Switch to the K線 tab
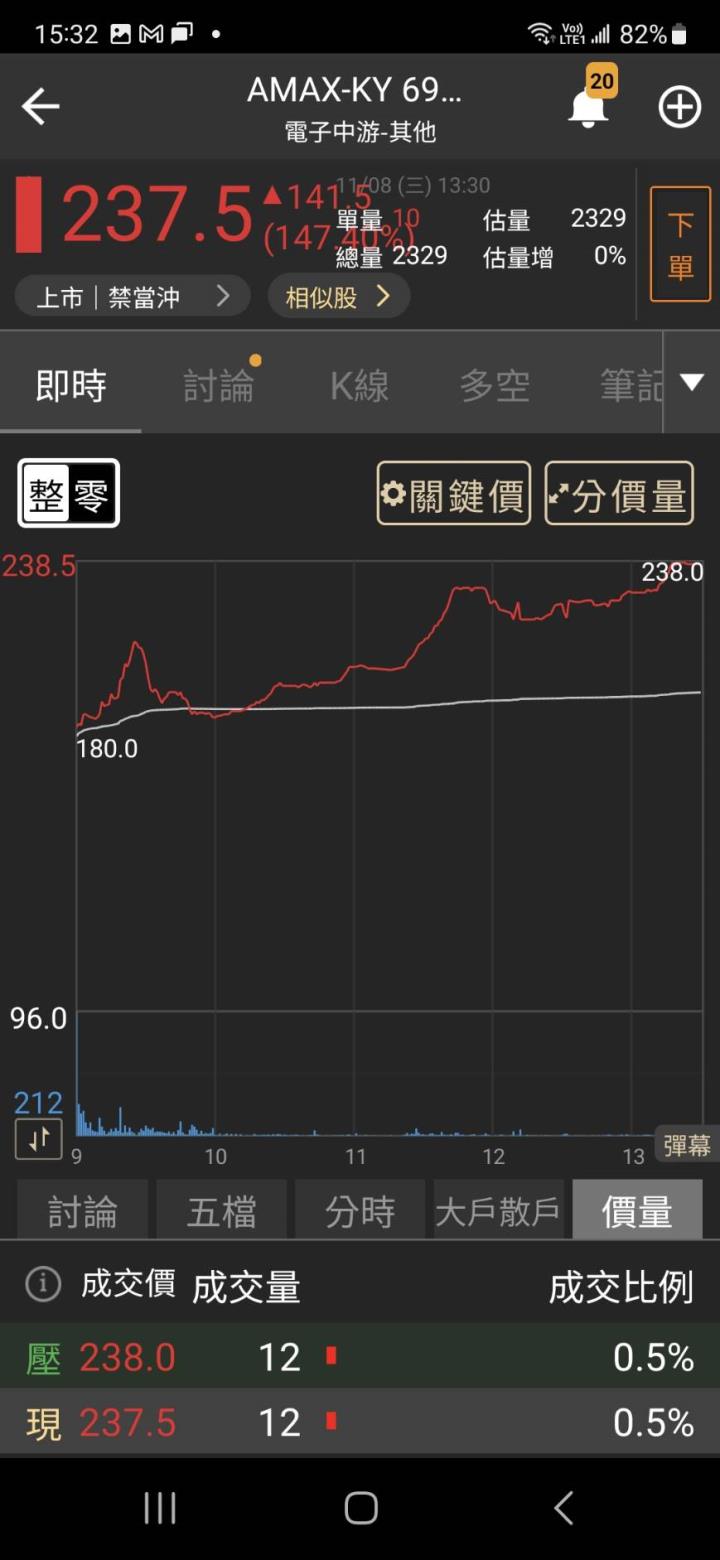720x1560 pixels. (359, 385)
